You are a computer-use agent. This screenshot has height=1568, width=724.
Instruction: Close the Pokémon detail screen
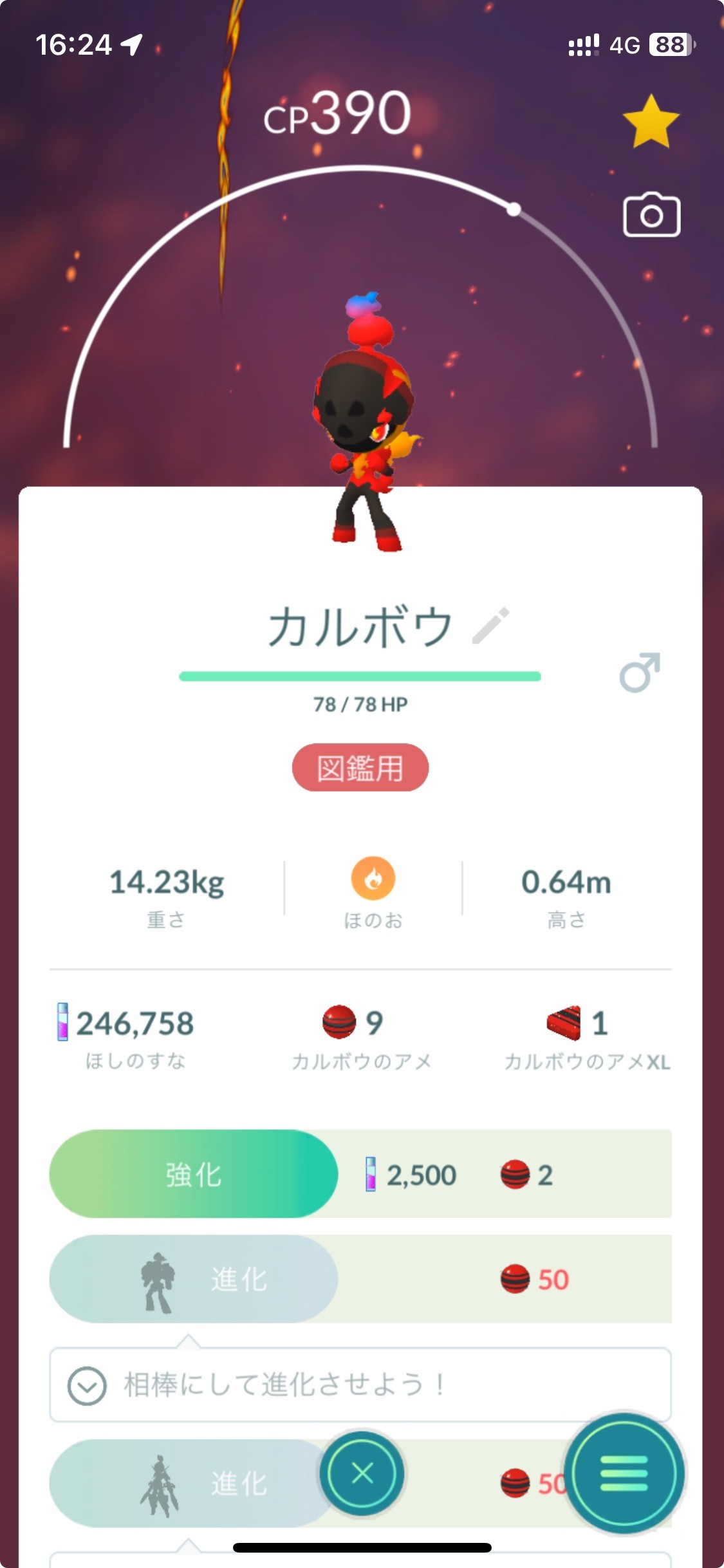point(362,1473)
